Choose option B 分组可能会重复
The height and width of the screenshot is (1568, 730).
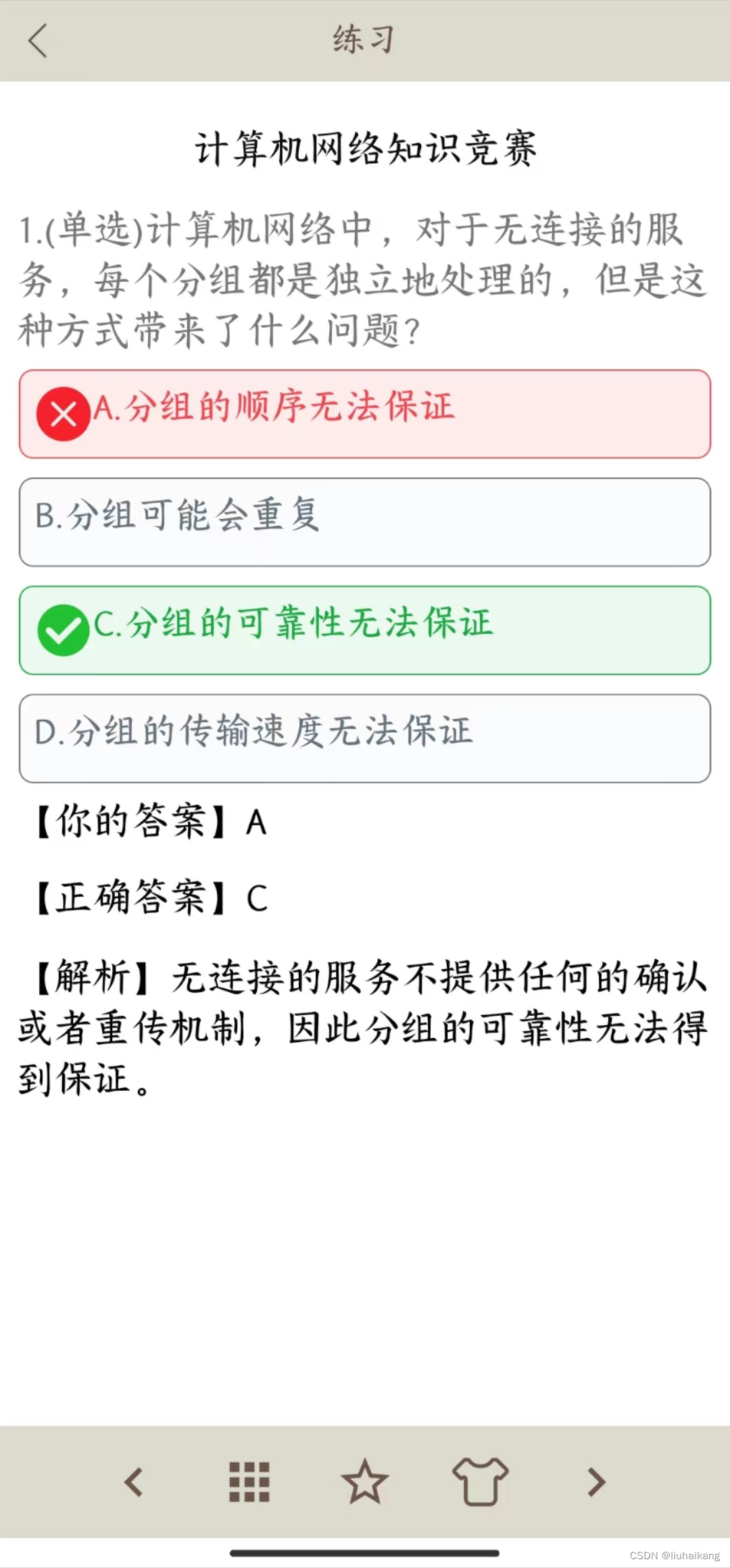pyautogui.click(x=365, y=522)
